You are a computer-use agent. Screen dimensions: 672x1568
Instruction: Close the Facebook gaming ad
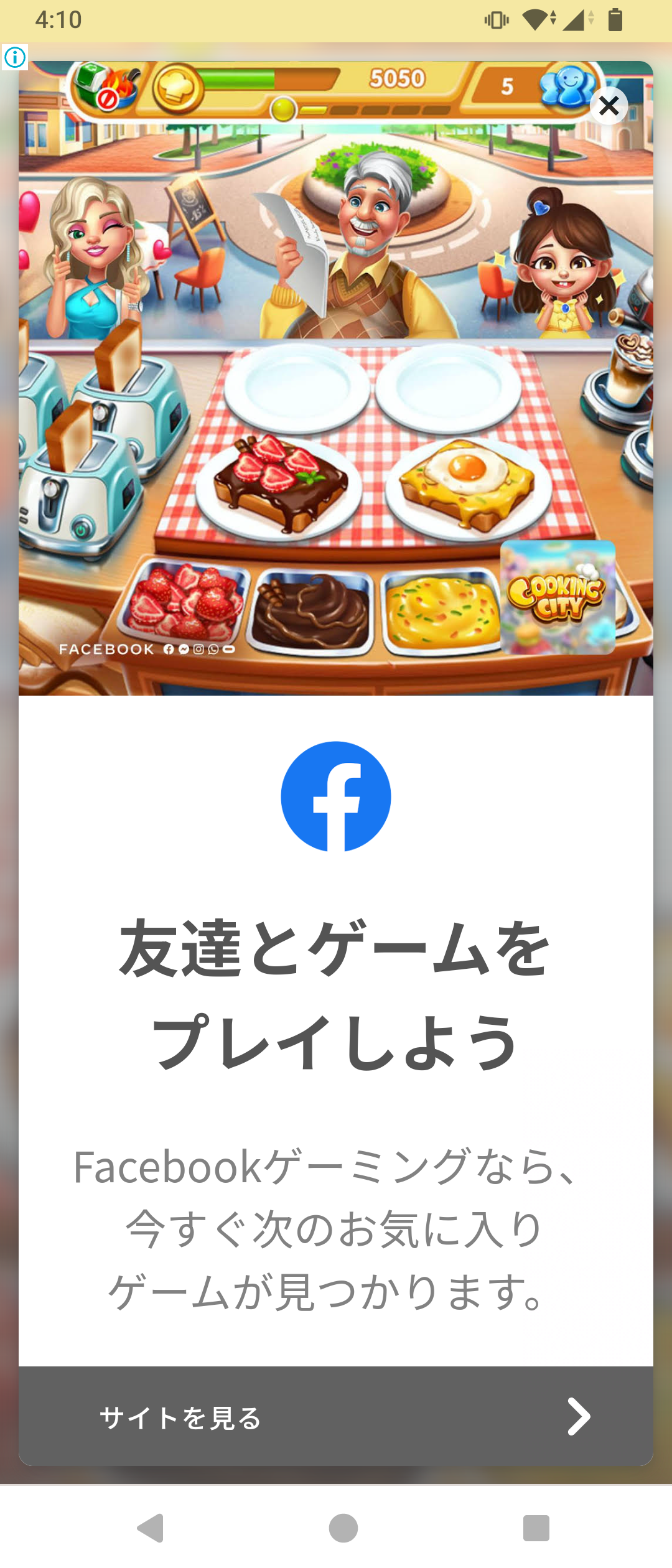point(609,106)
